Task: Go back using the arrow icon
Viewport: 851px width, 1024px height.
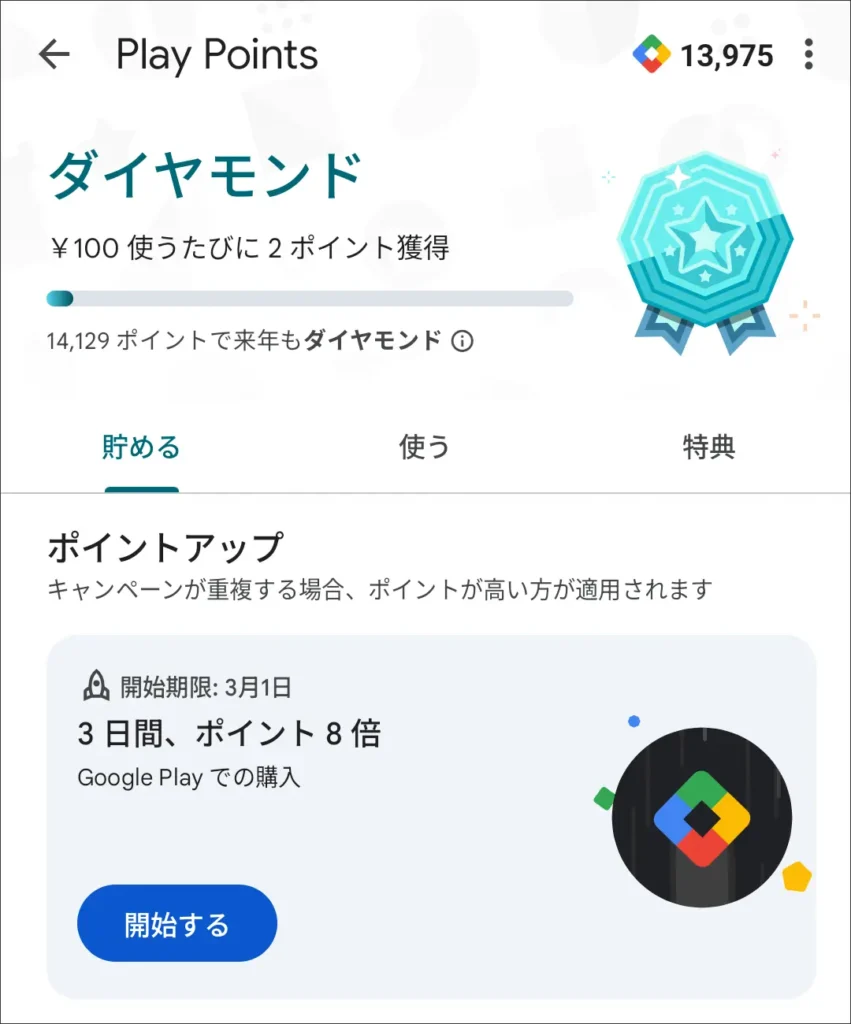Action: (54, 55)
